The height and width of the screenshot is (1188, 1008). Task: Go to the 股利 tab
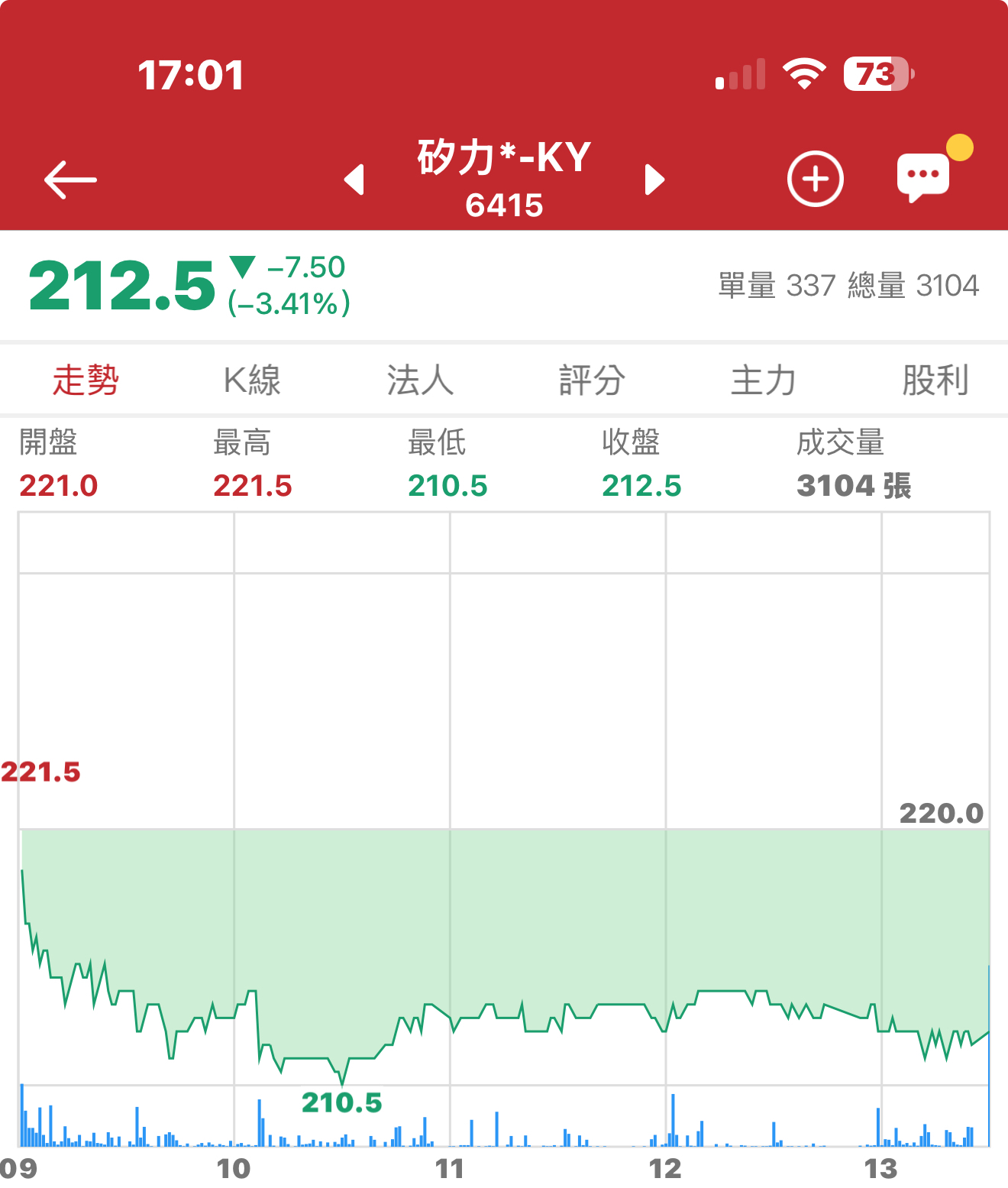point(935,380)
